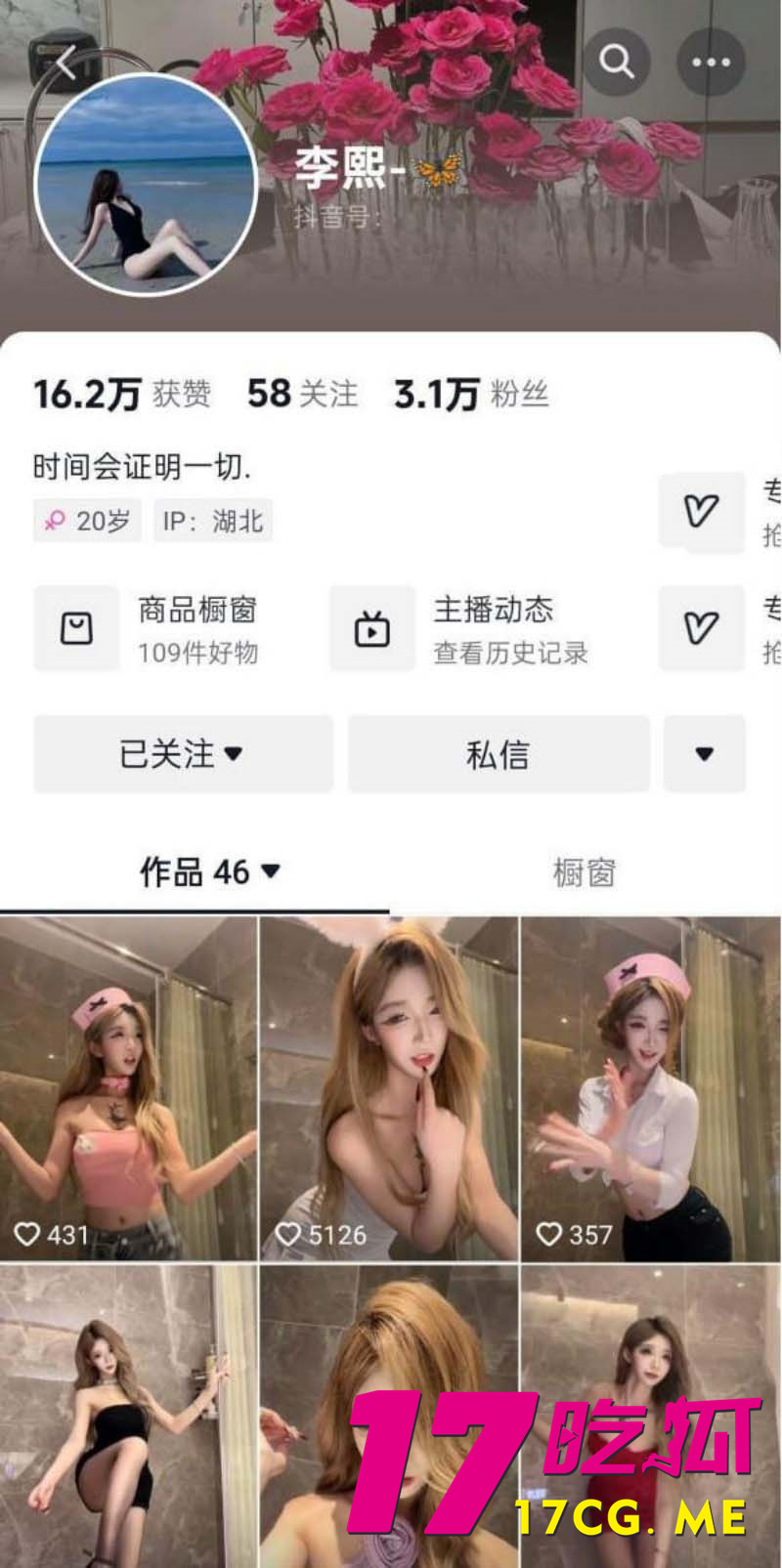Open 查看历史记录 under 主播动态

[x=511, y=653]
